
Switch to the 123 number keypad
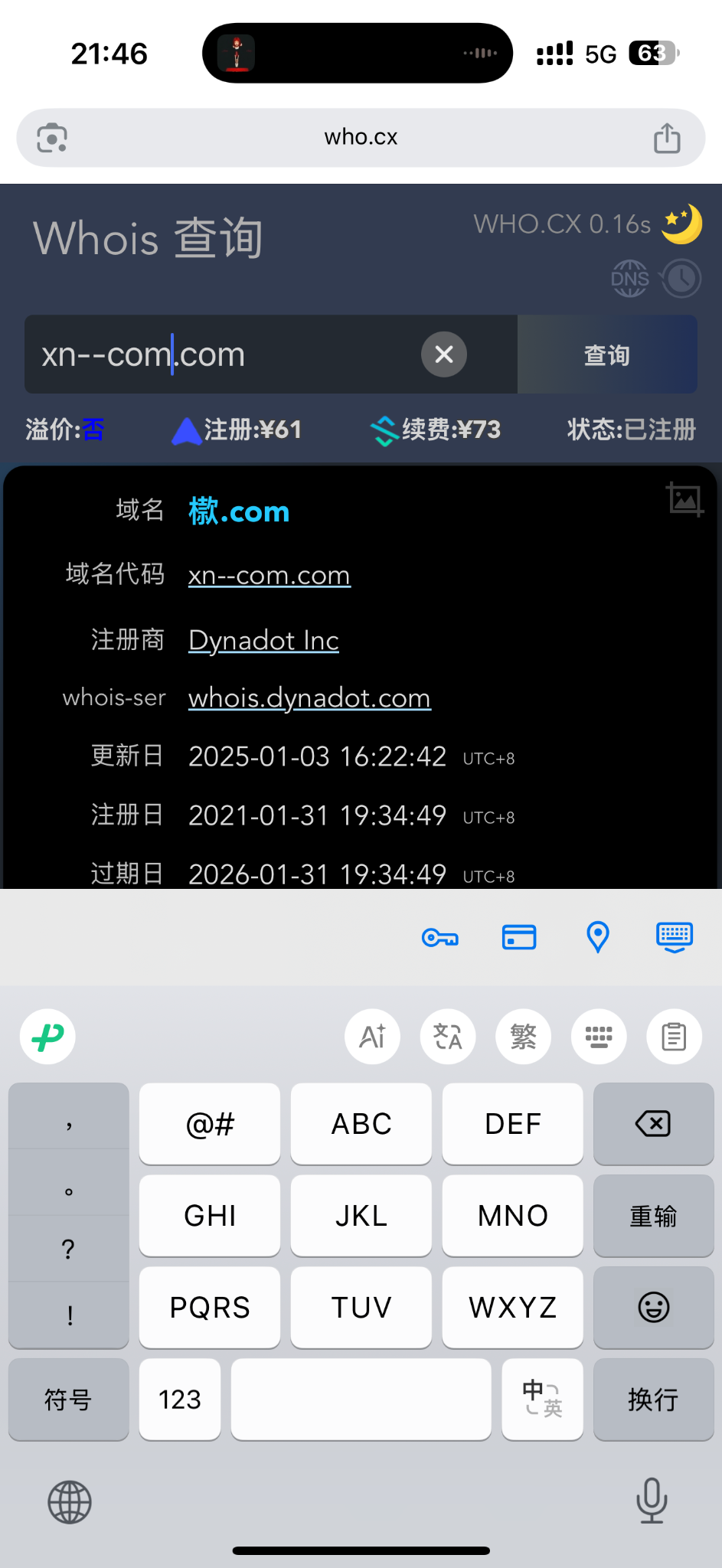click(x=180, y=1400)
